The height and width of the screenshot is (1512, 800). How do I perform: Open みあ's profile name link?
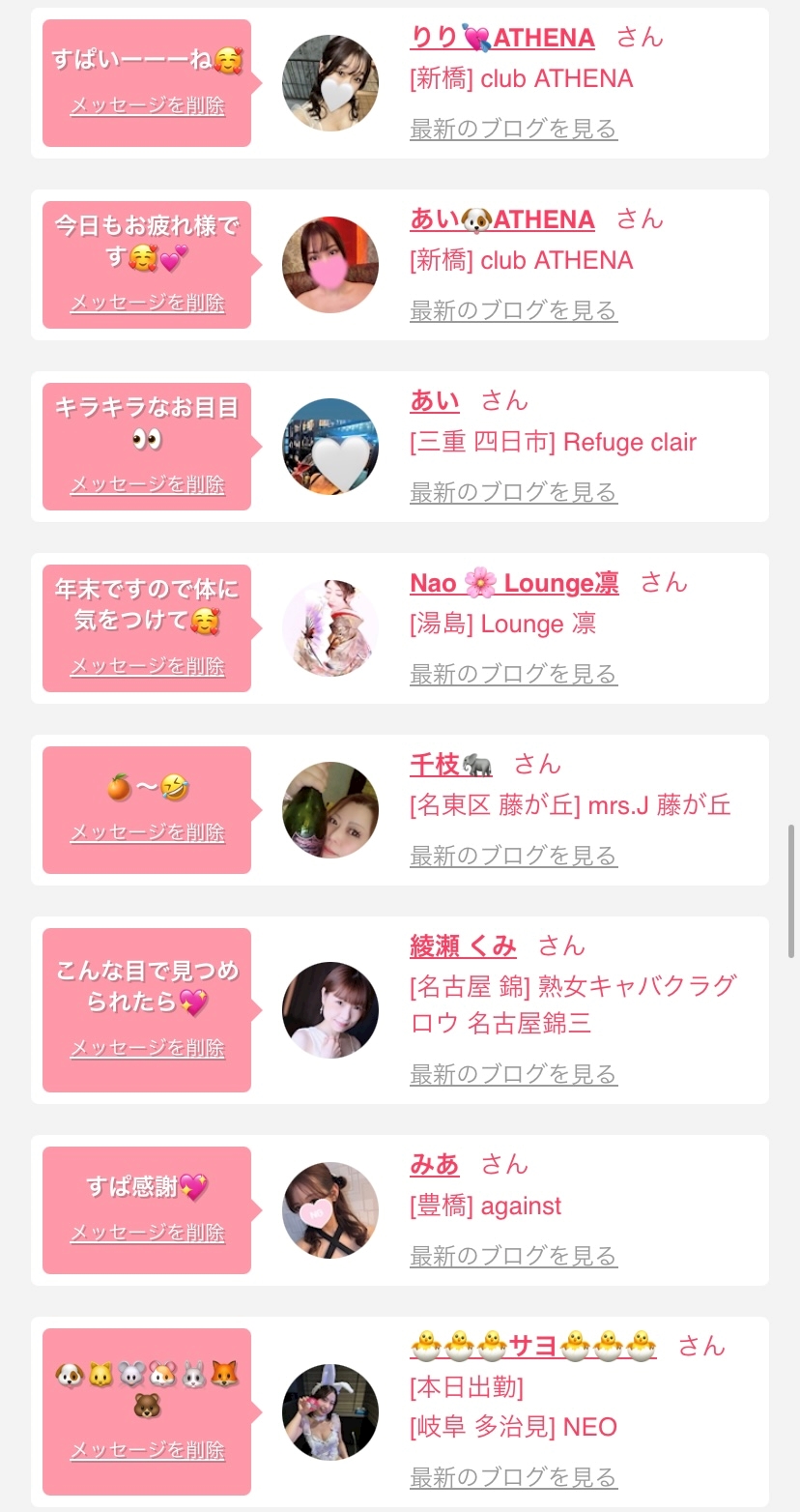coord(435,1166)
